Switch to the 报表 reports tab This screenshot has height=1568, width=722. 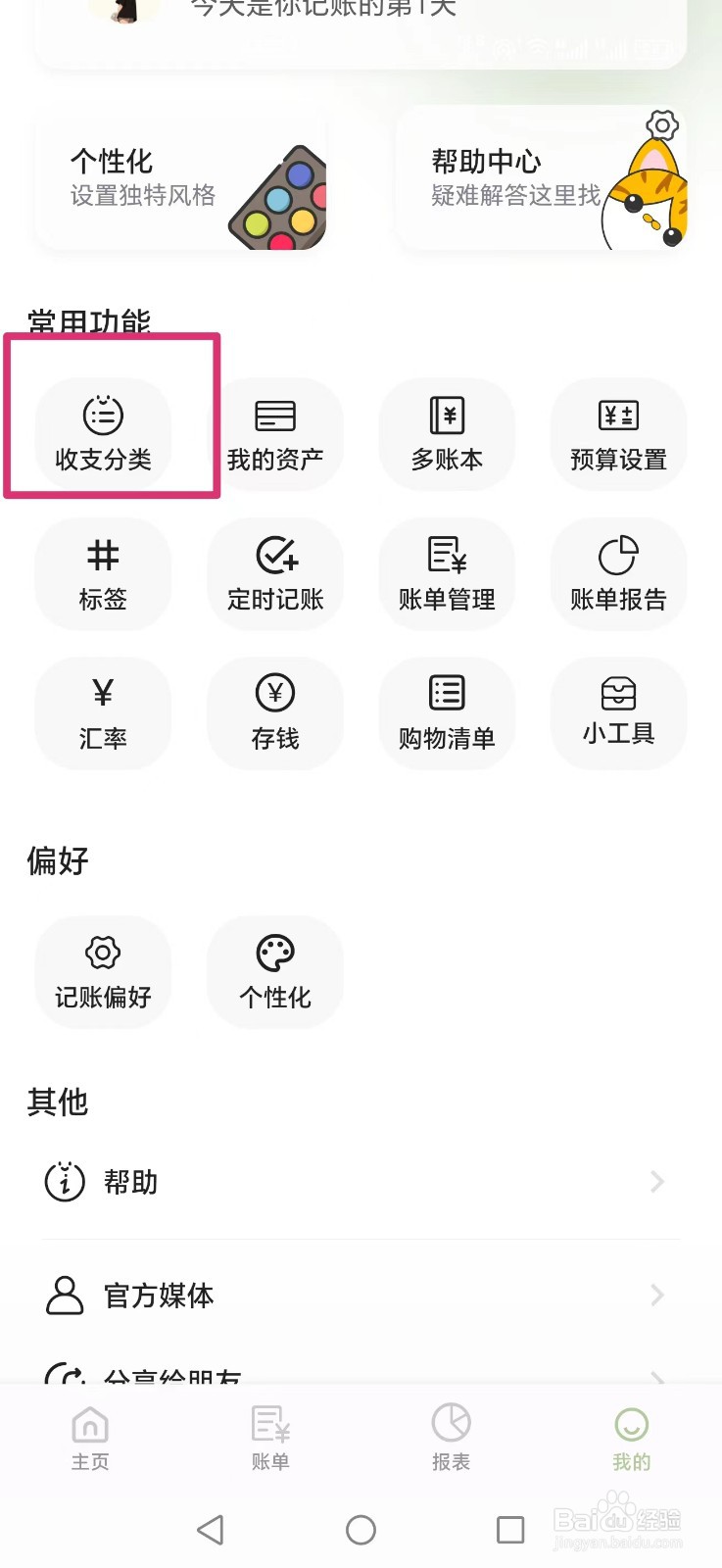(450, 1436)
